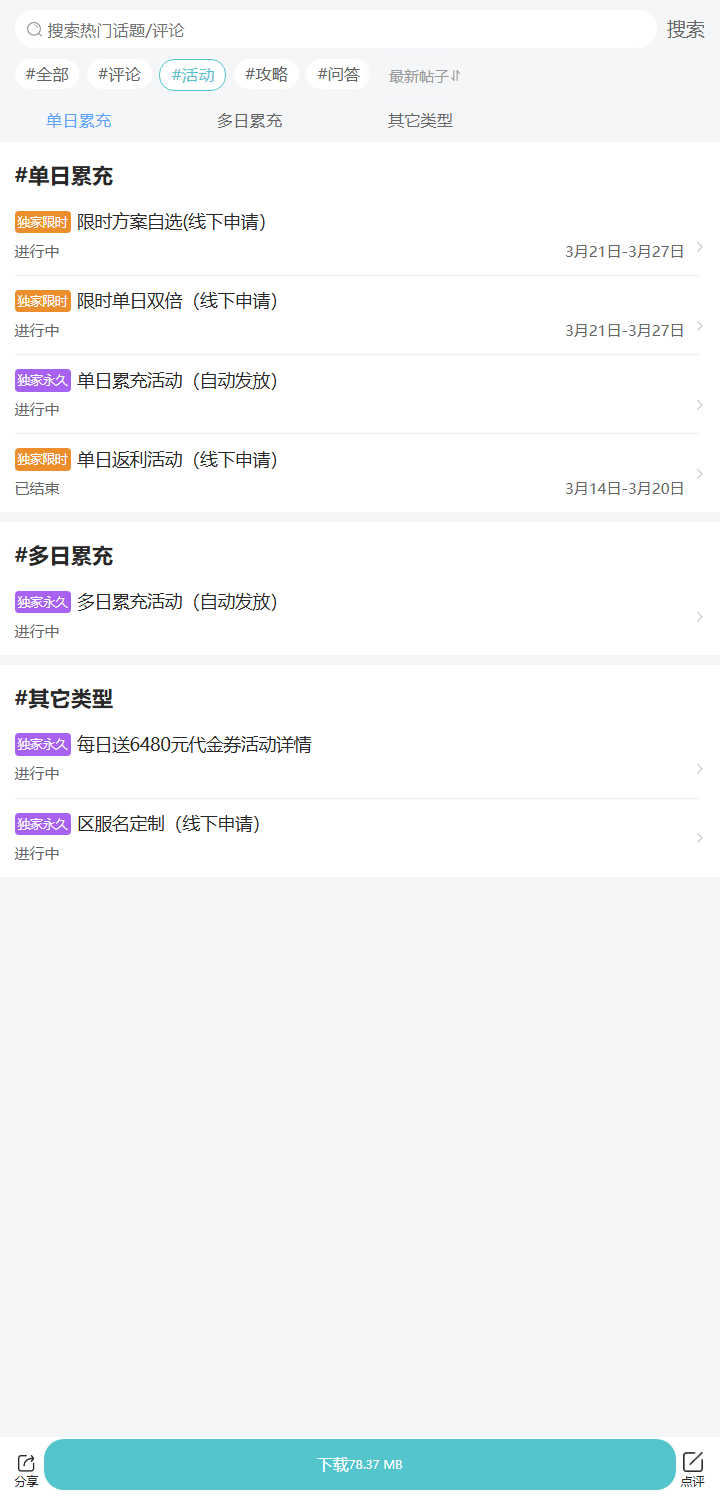Click the 搜索 search button
The image size is (720, 1497).
pos(685,29)
